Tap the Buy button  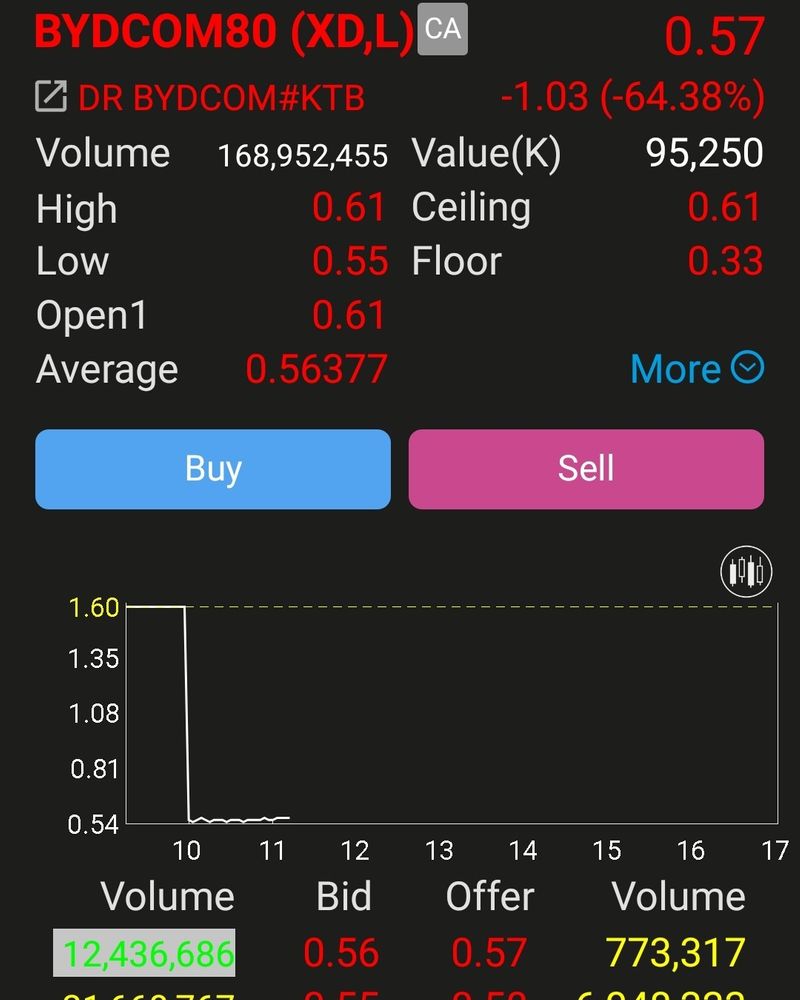tap(213, 469)
